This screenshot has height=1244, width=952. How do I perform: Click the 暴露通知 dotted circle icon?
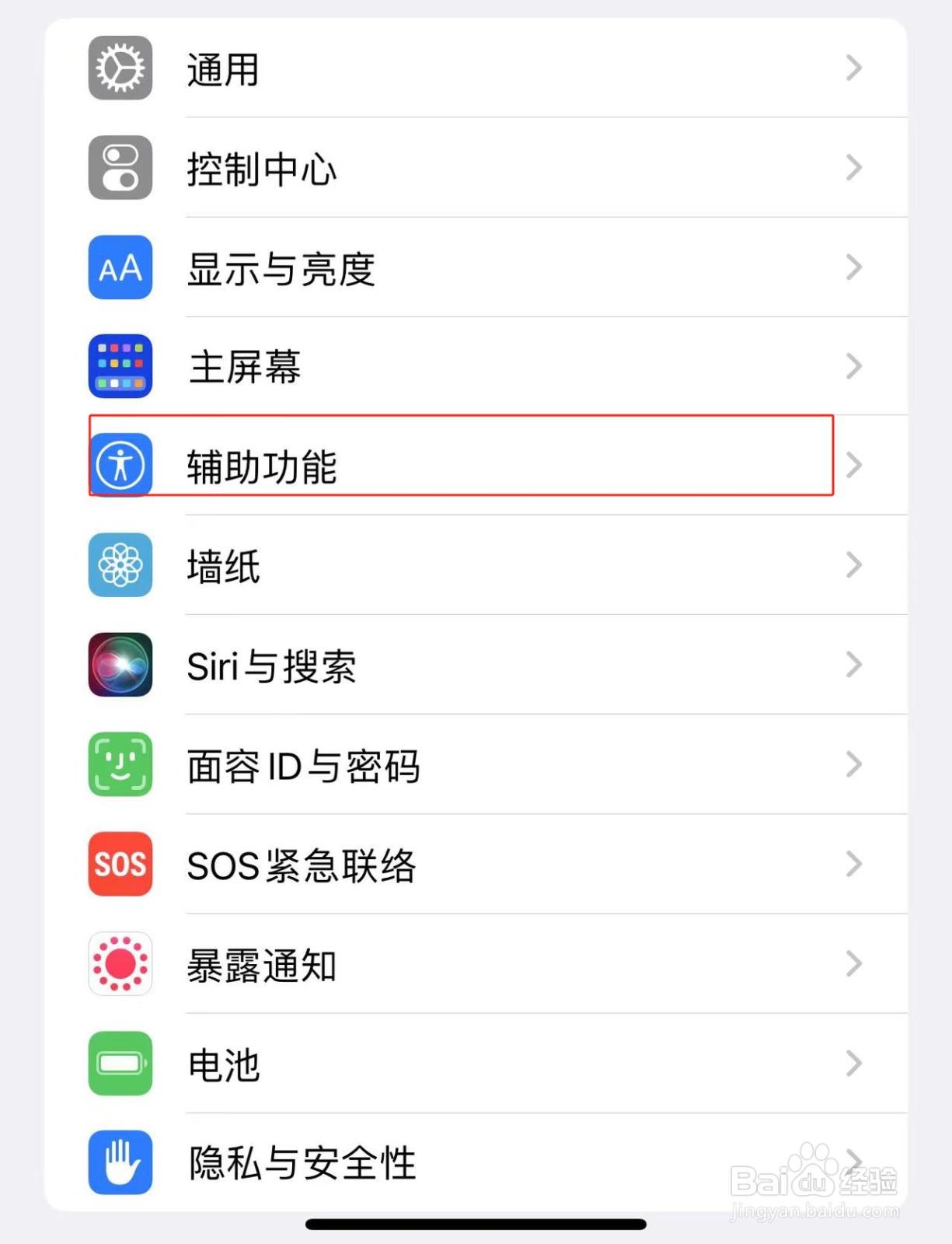[x=119, y=964]
